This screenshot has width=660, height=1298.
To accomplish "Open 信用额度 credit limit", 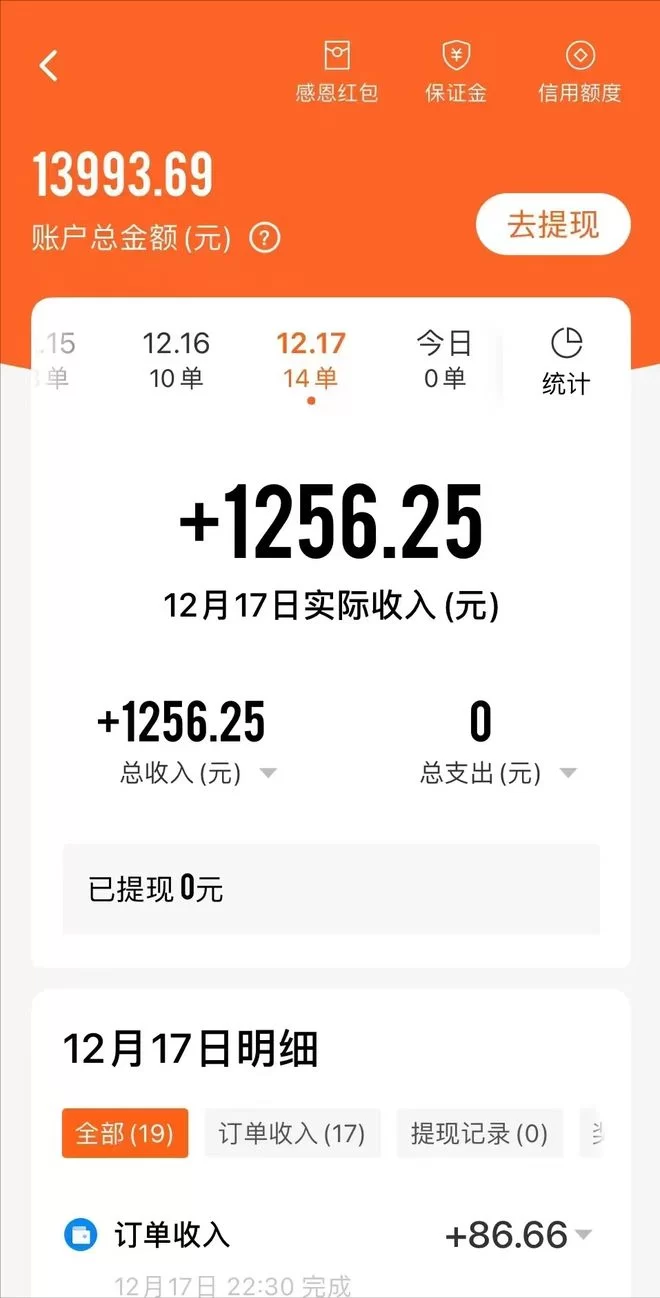I will 580,71.
